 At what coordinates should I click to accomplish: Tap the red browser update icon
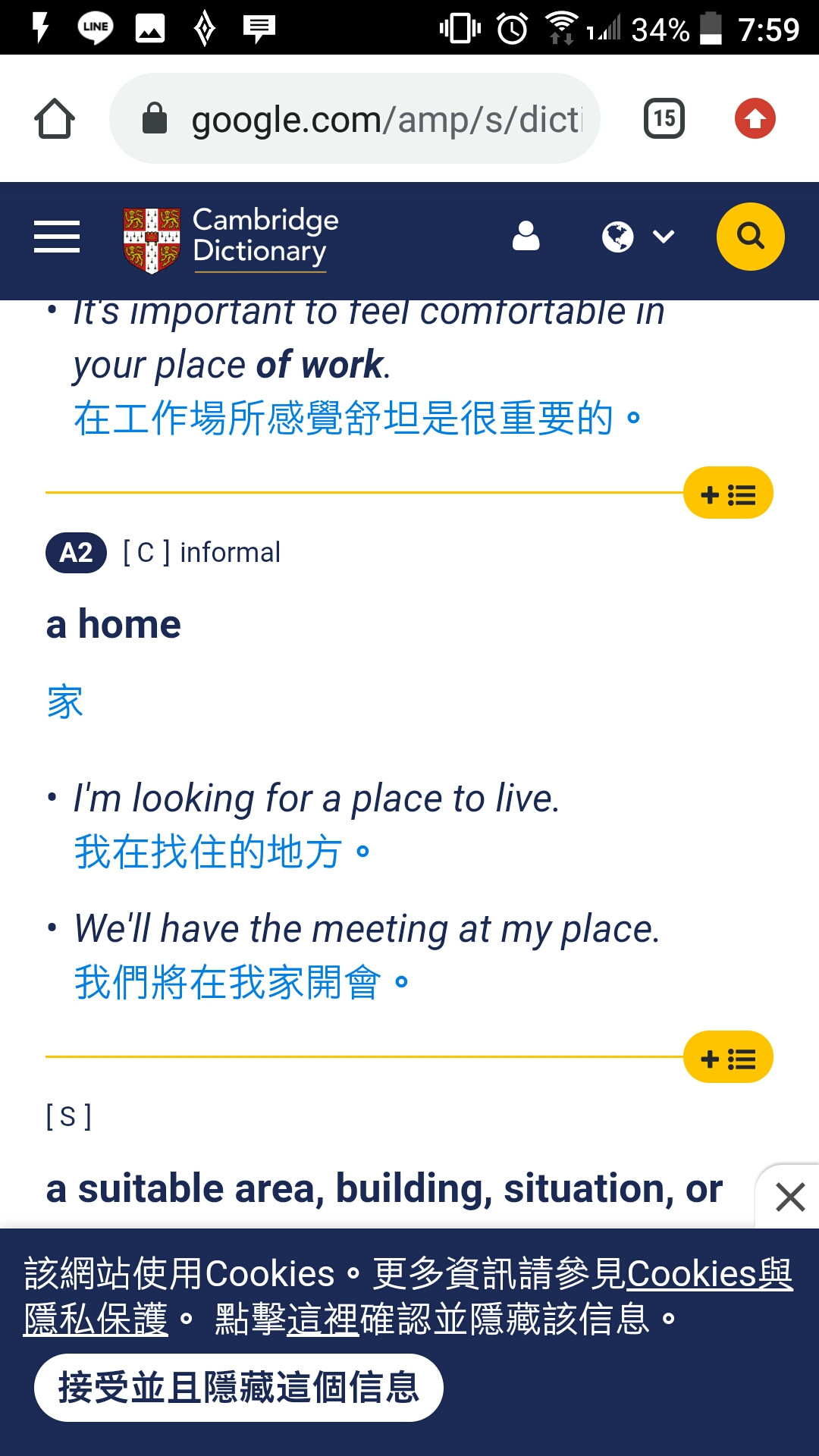755,119
